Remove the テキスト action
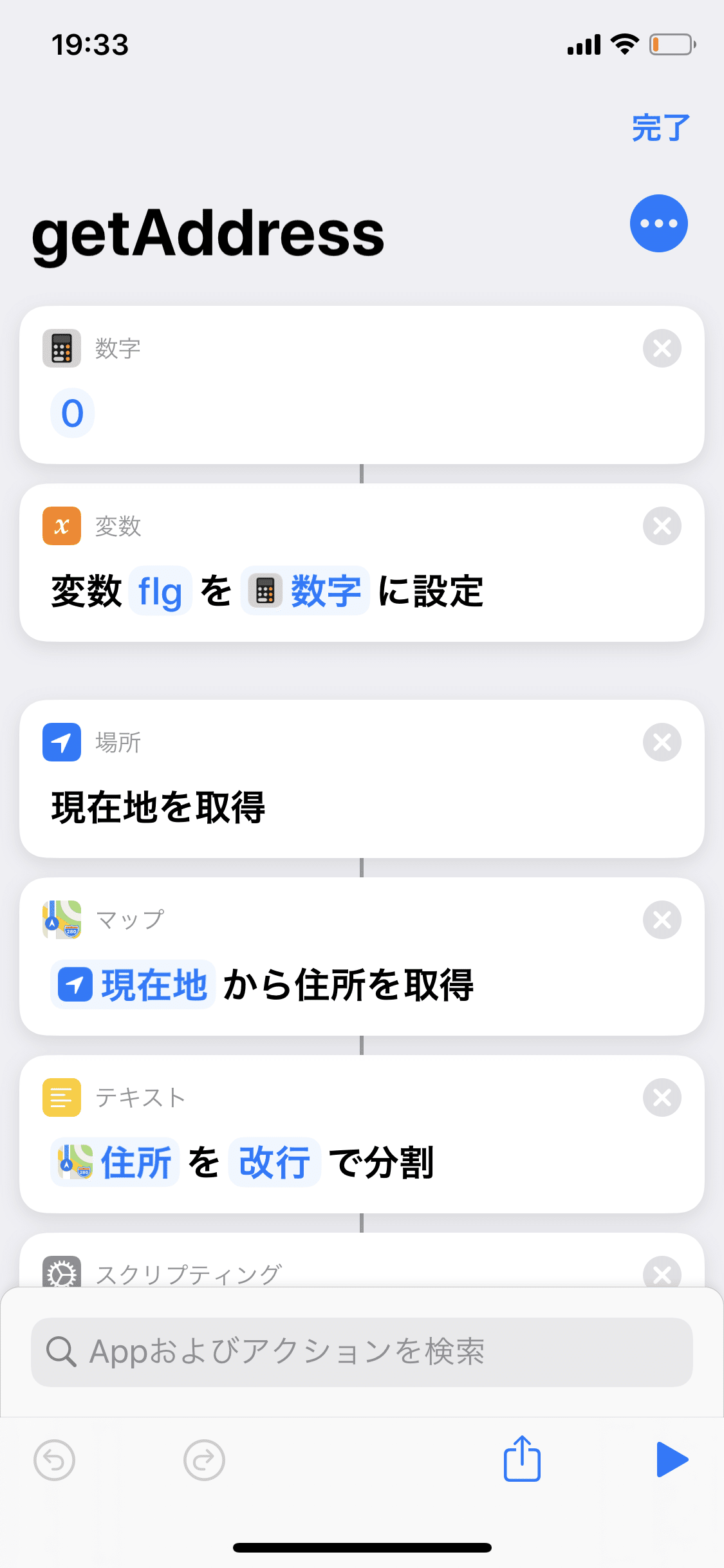The height and width of the screenshot is (1568, 724). [x=662, y=1097]
